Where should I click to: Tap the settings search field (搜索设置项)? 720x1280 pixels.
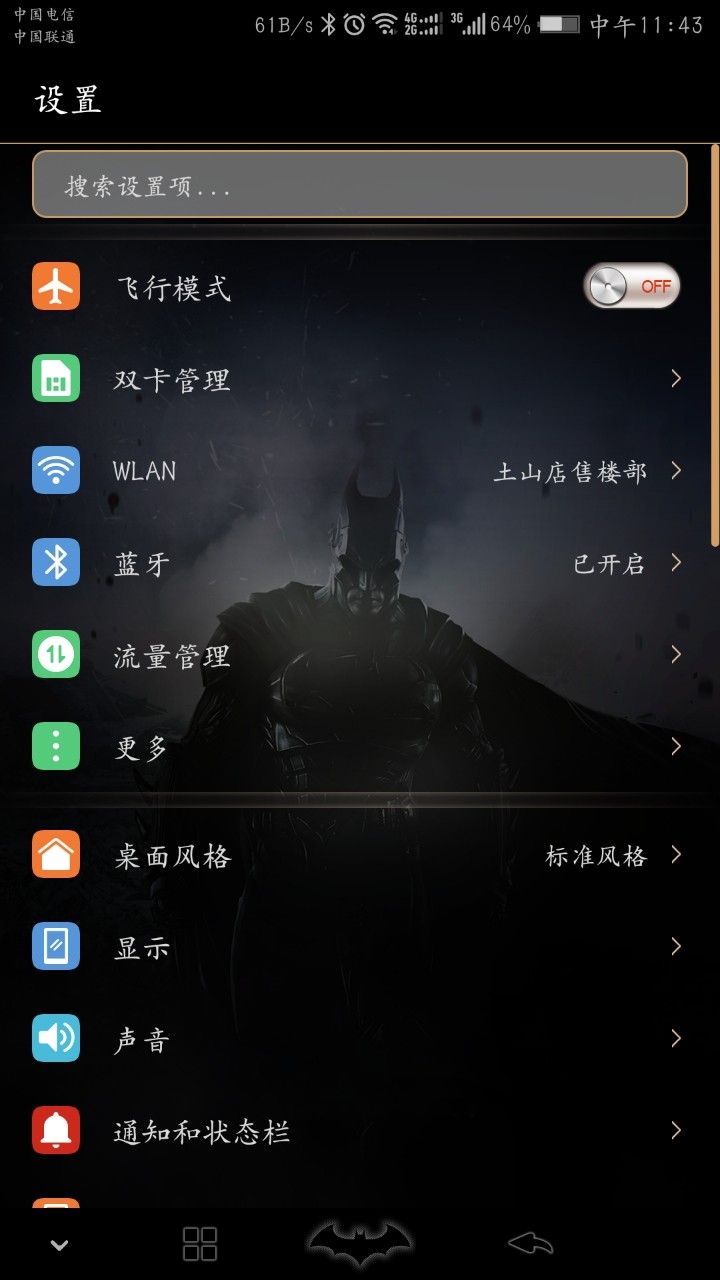point(360,185)
